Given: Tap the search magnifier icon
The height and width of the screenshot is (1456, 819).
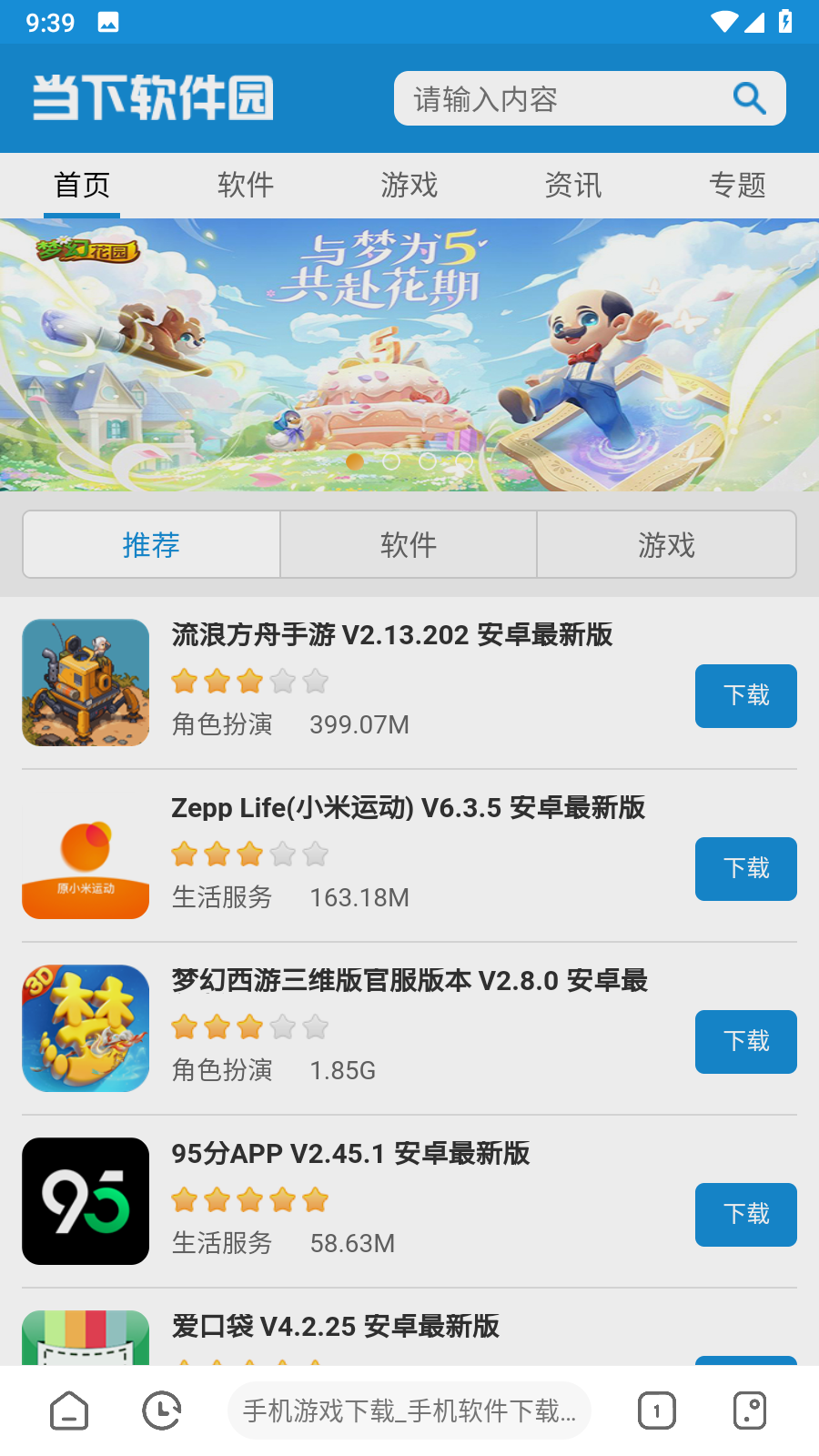Looking at the screenshot, I should pyautogui.click(x=749, y=97).
